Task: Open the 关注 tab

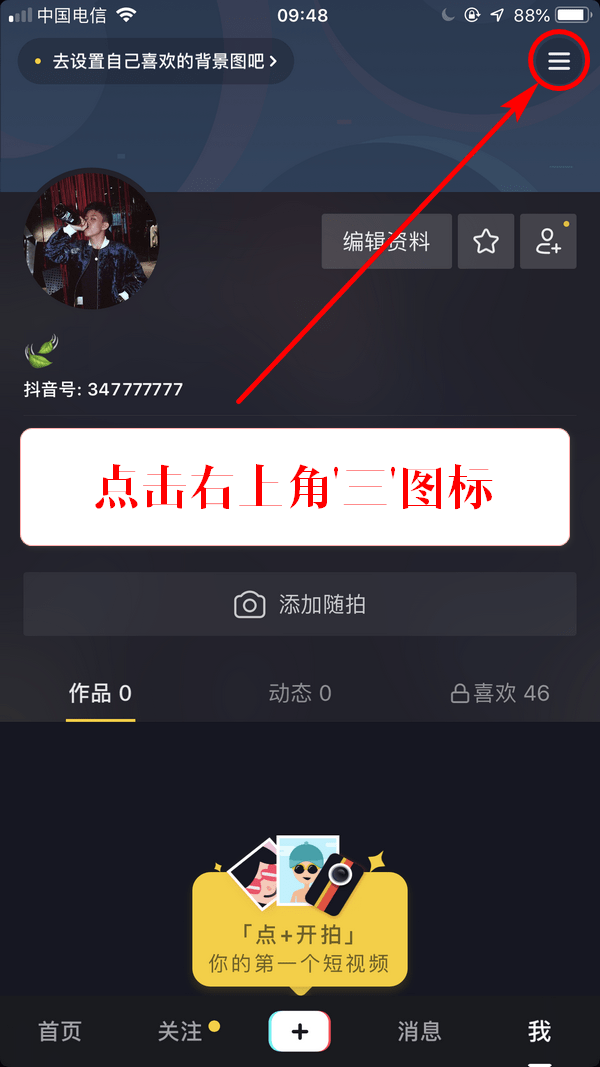Action: pos(180,1031)
